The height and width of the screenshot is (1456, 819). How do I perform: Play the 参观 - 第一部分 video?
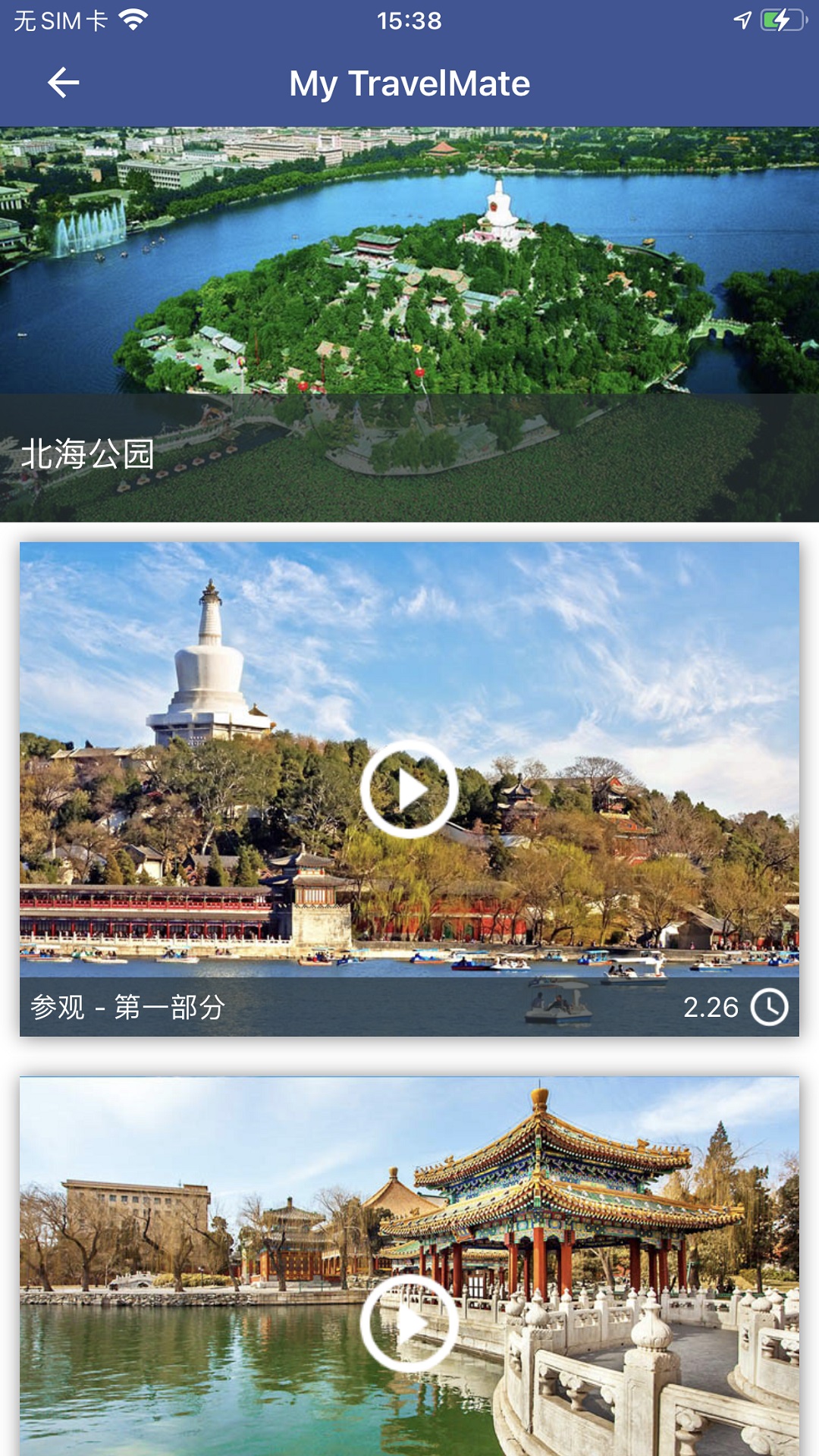(x=409, y=789)
